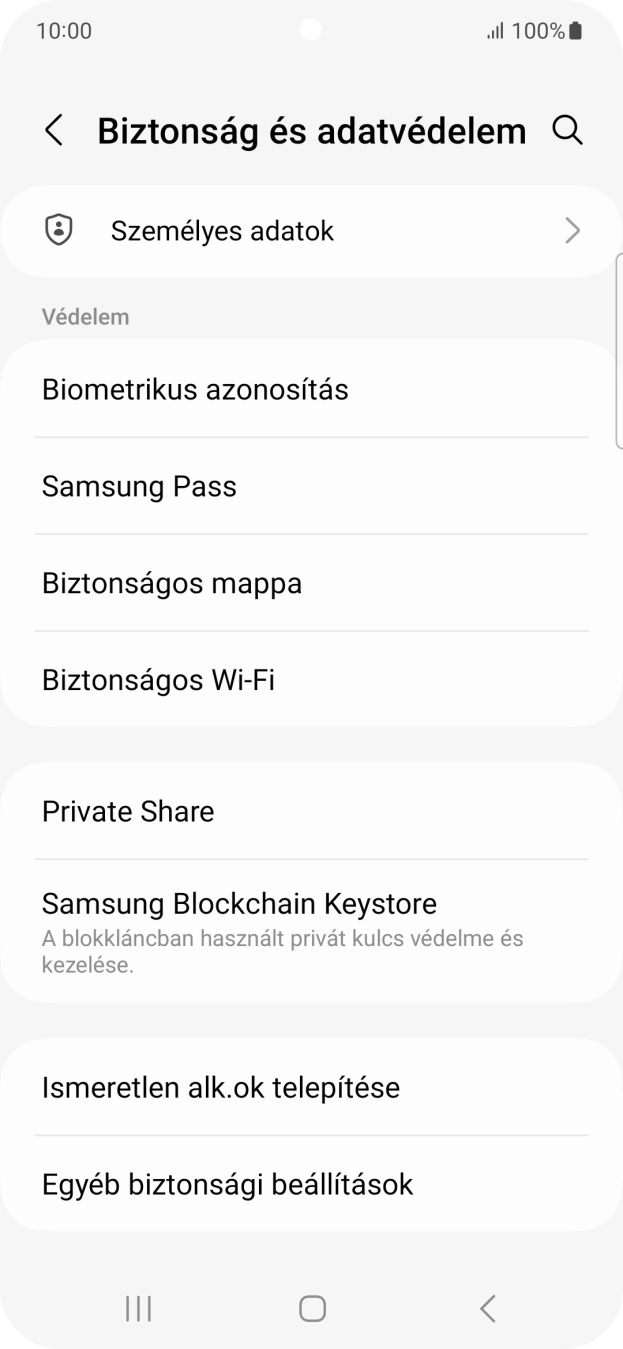The height and width of the screenshot is (1349, 623).
Task: Open Biometrikus azonosítás settings
Action: tap(310, 389)
